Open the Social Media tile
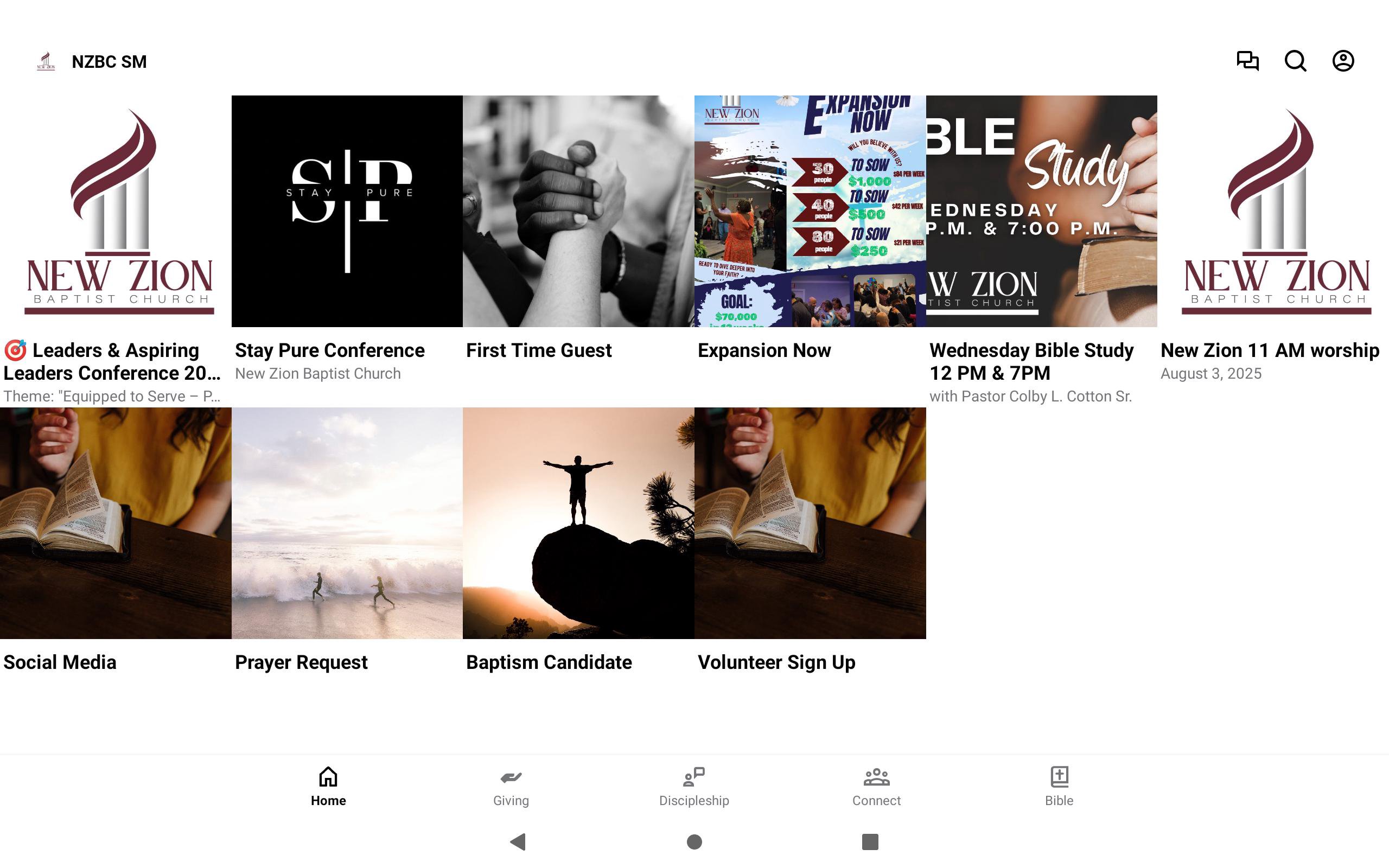Viewport: 1389px width, 868px height. [x=116, y=523]
